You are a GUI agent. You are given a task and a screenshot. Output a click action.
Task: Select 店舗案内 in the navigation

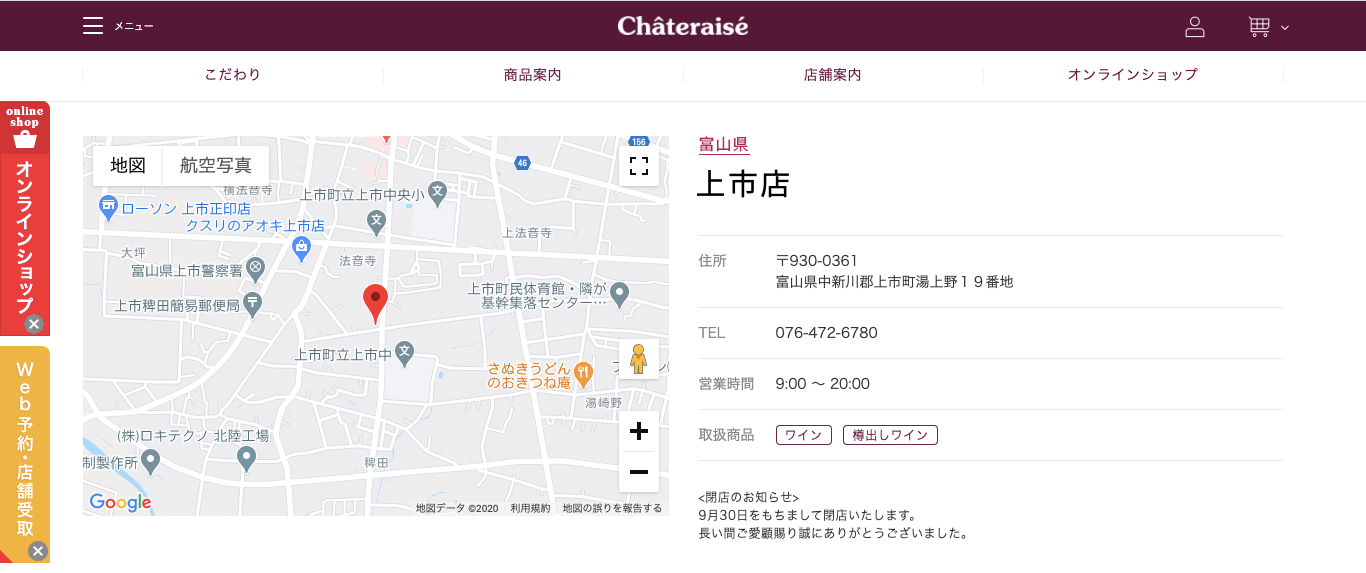(832, 75)
